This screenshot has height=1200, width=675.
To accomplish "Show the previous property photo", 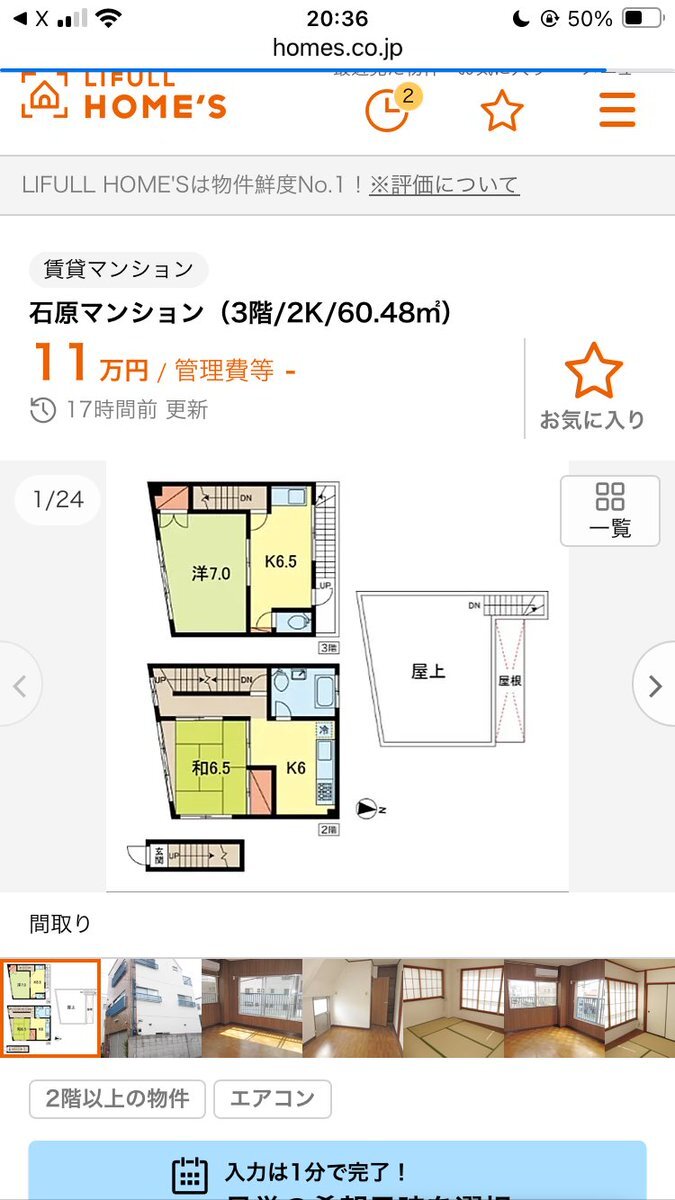I will point(19,686).
